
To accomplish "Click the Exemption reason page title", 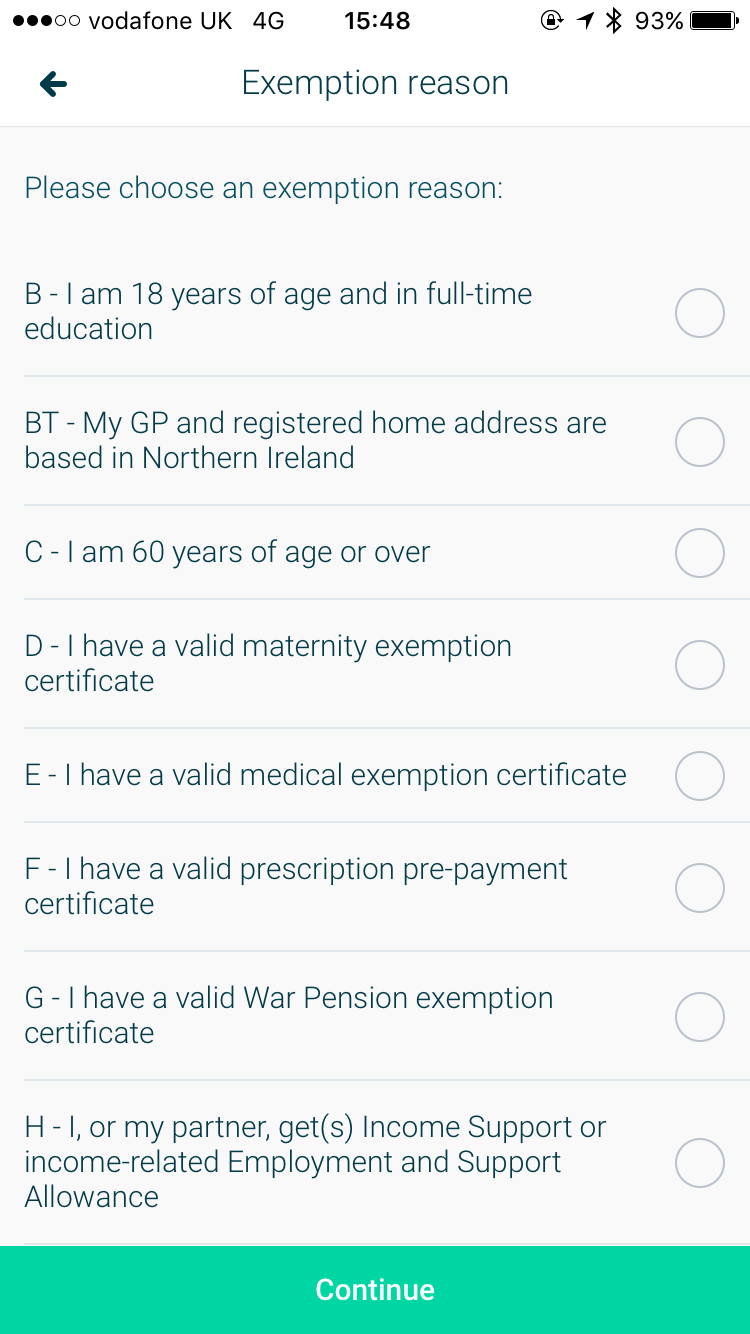I will point(375,83).
